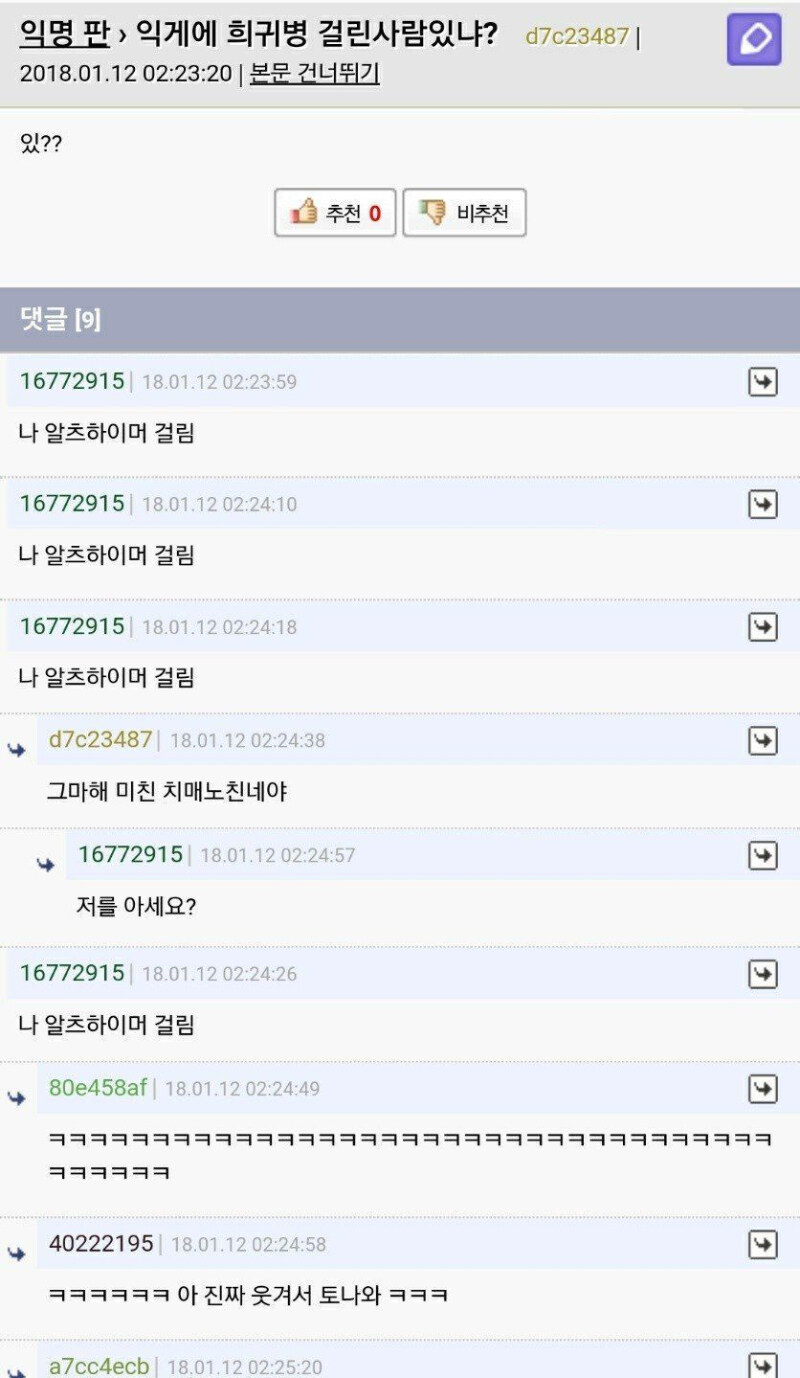The width and height of the screenshot is (800, 1378).
Task: Open the 익명 판 board link
Action: [65, 36]
